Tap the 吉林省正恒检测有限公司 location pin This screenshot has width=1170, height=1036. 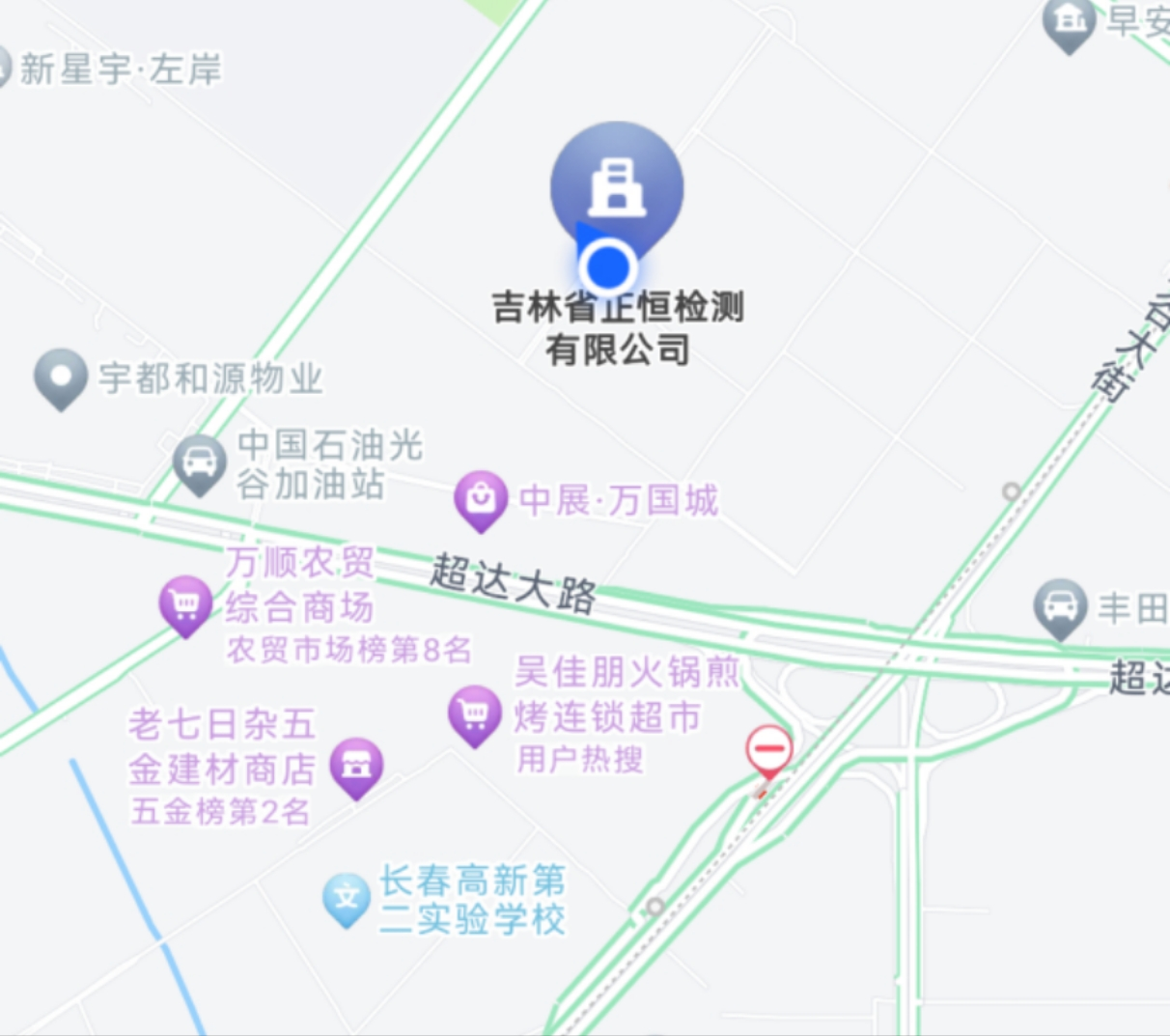point(617,187)
